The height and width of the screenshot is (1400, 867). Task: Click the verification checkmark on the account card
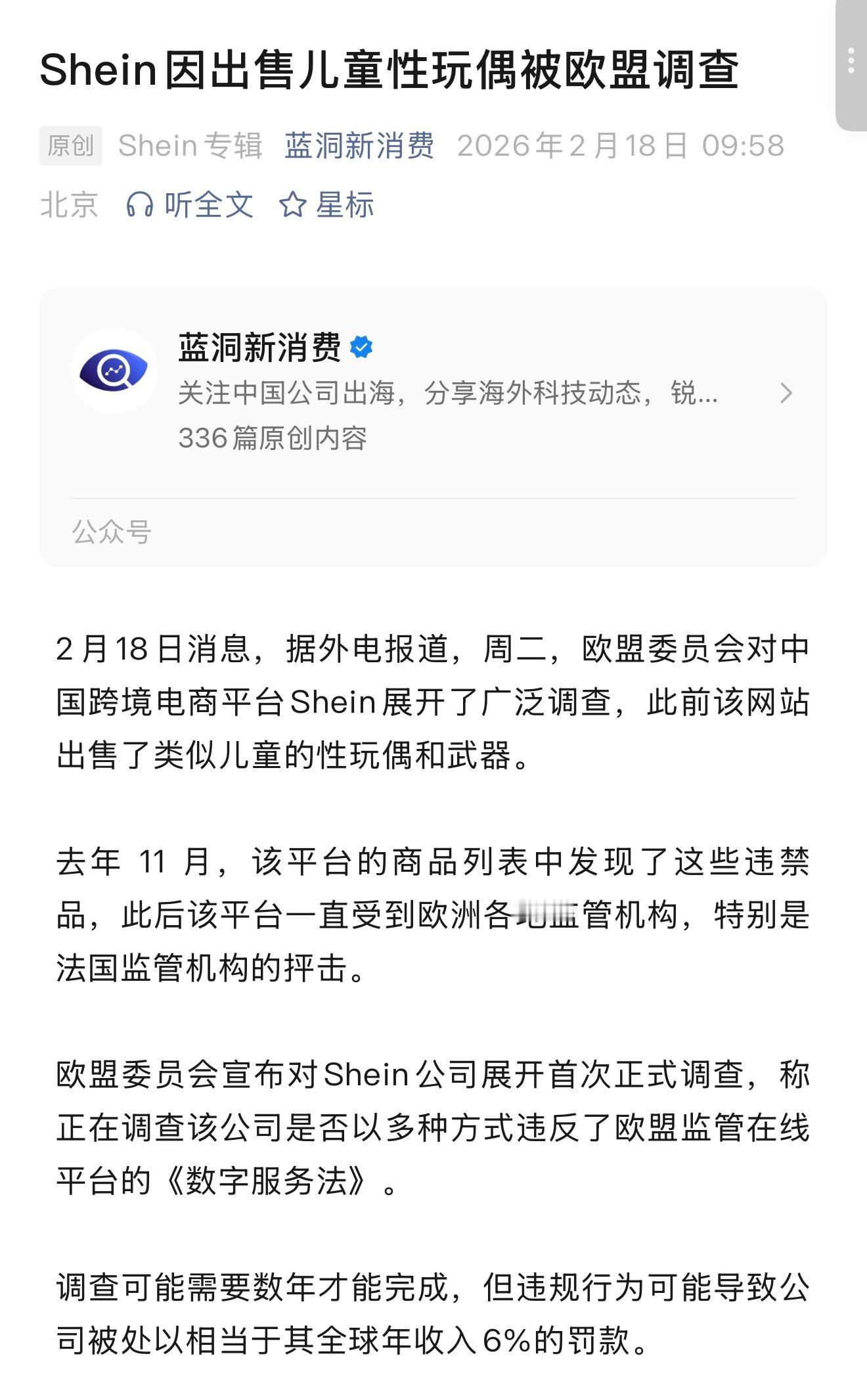coord(362,348)
